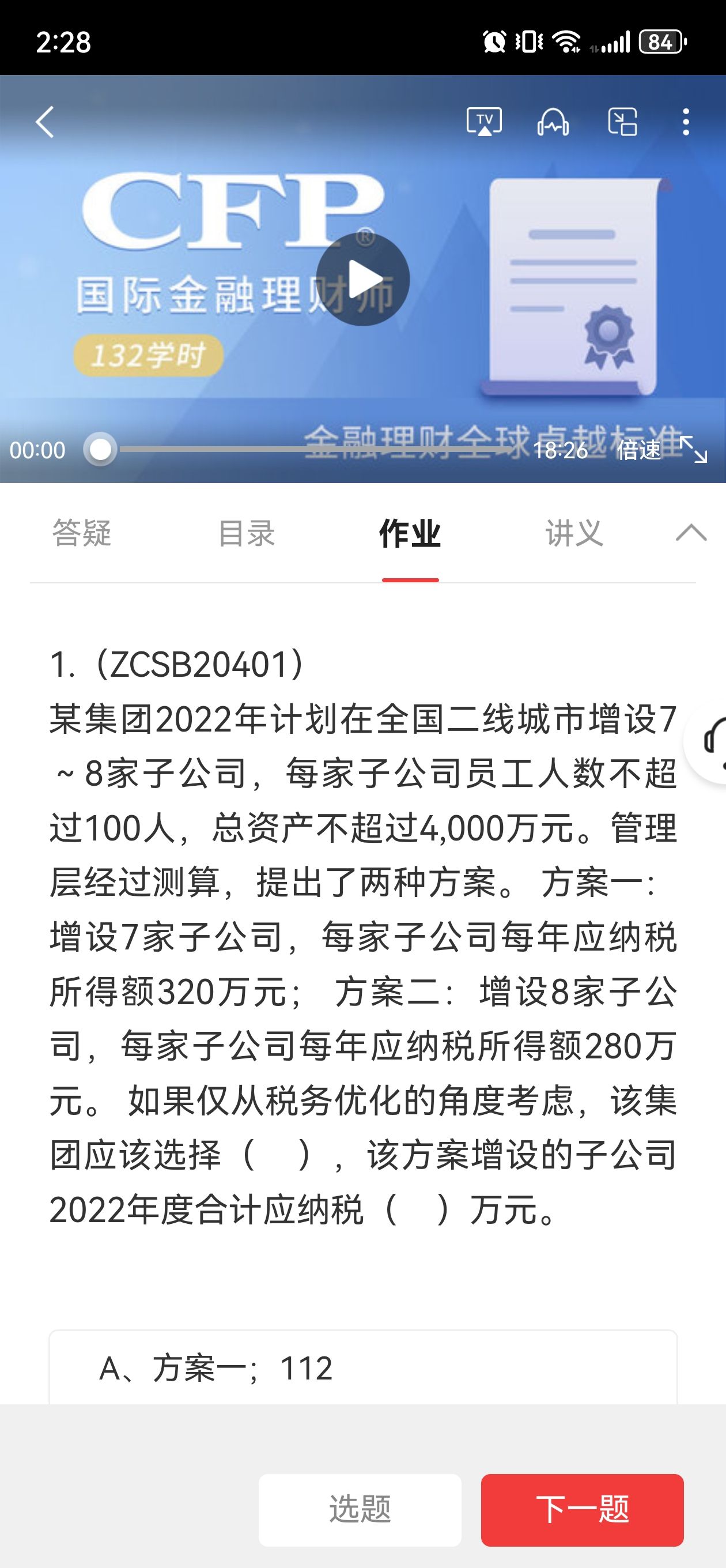726x1568 pixels.
Task: Switch to the 作业 tab
Action: pyautogui.click(x=410, y=534)
